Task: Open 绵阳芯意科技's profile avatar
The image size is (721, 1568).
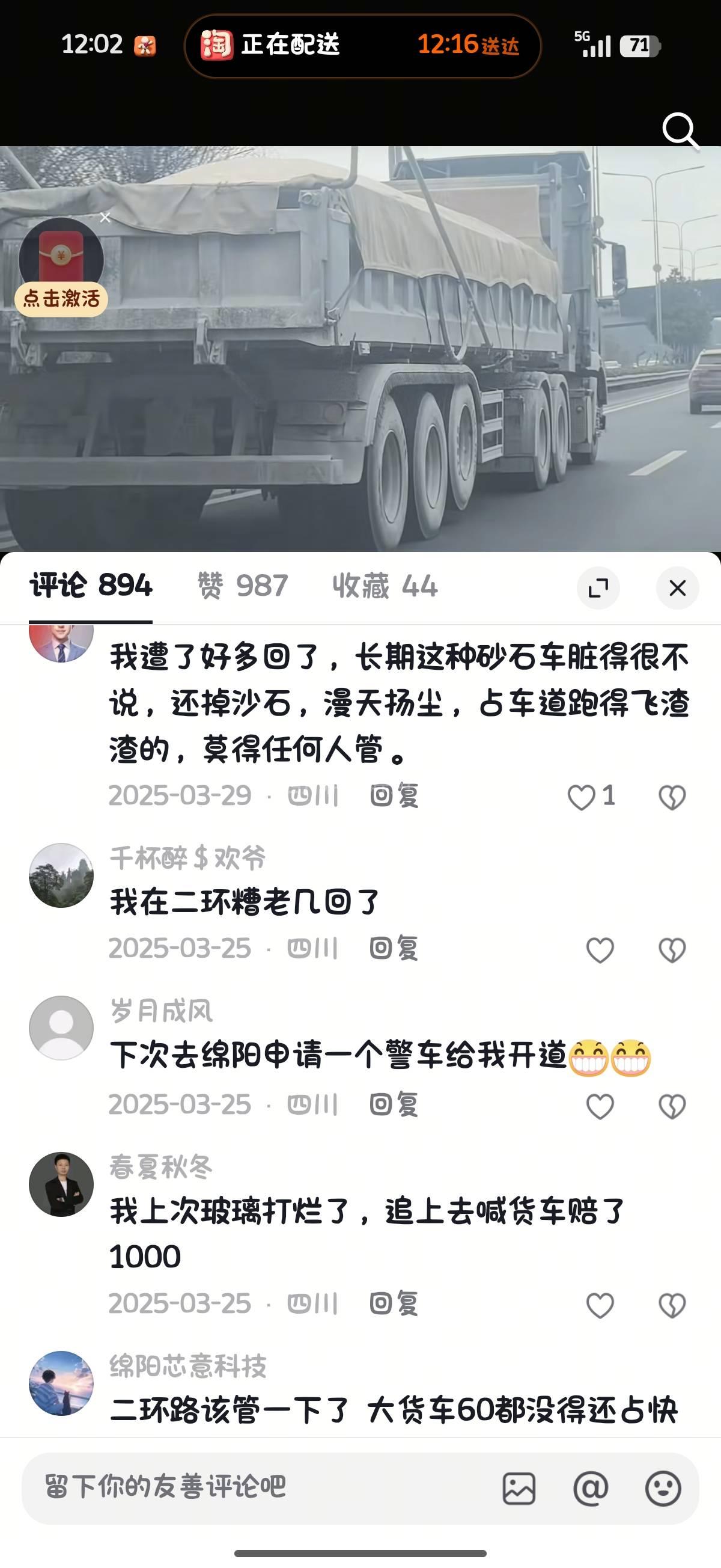Action: click(x=61, y=1383)
